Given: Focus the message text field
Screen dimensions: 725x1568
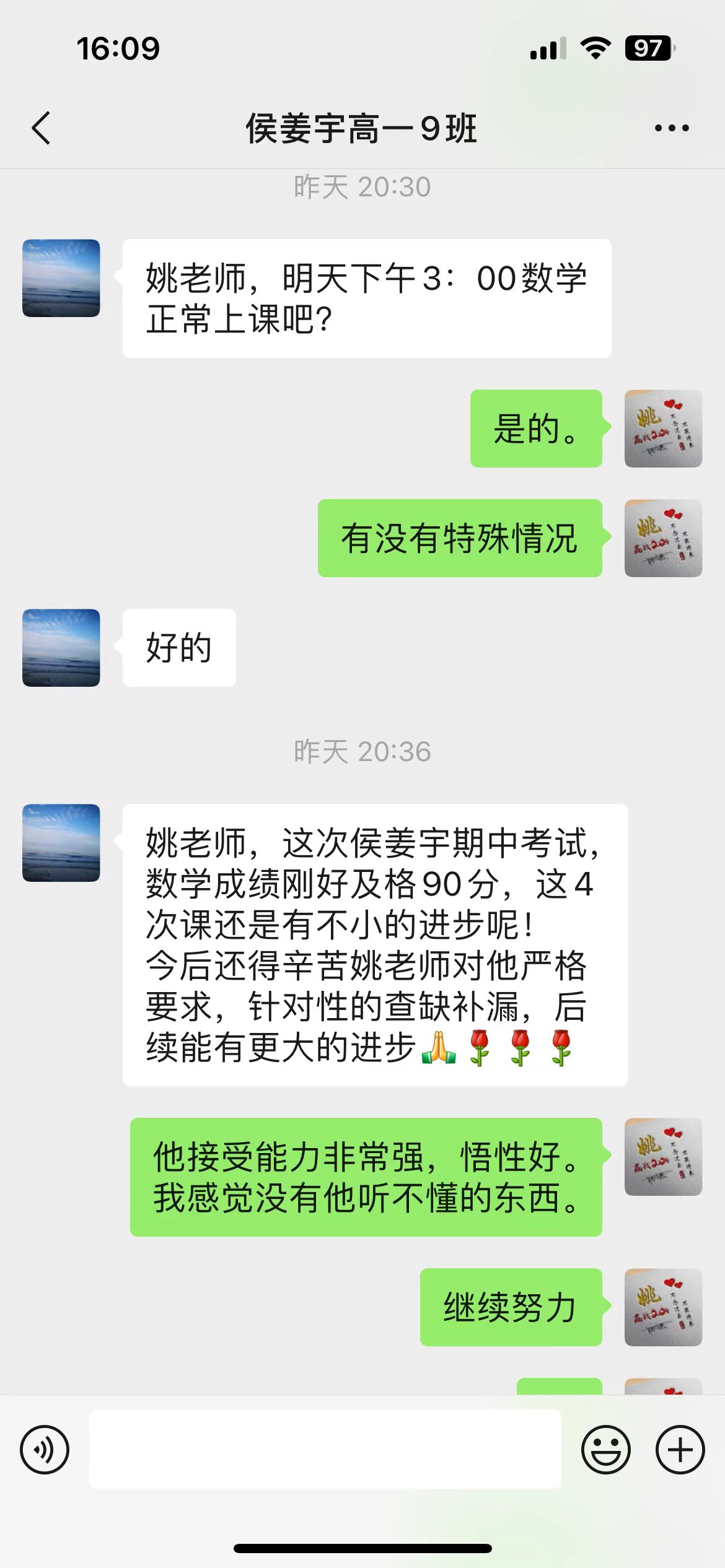Looking at the screenshot, I should tap(325, 1449).
